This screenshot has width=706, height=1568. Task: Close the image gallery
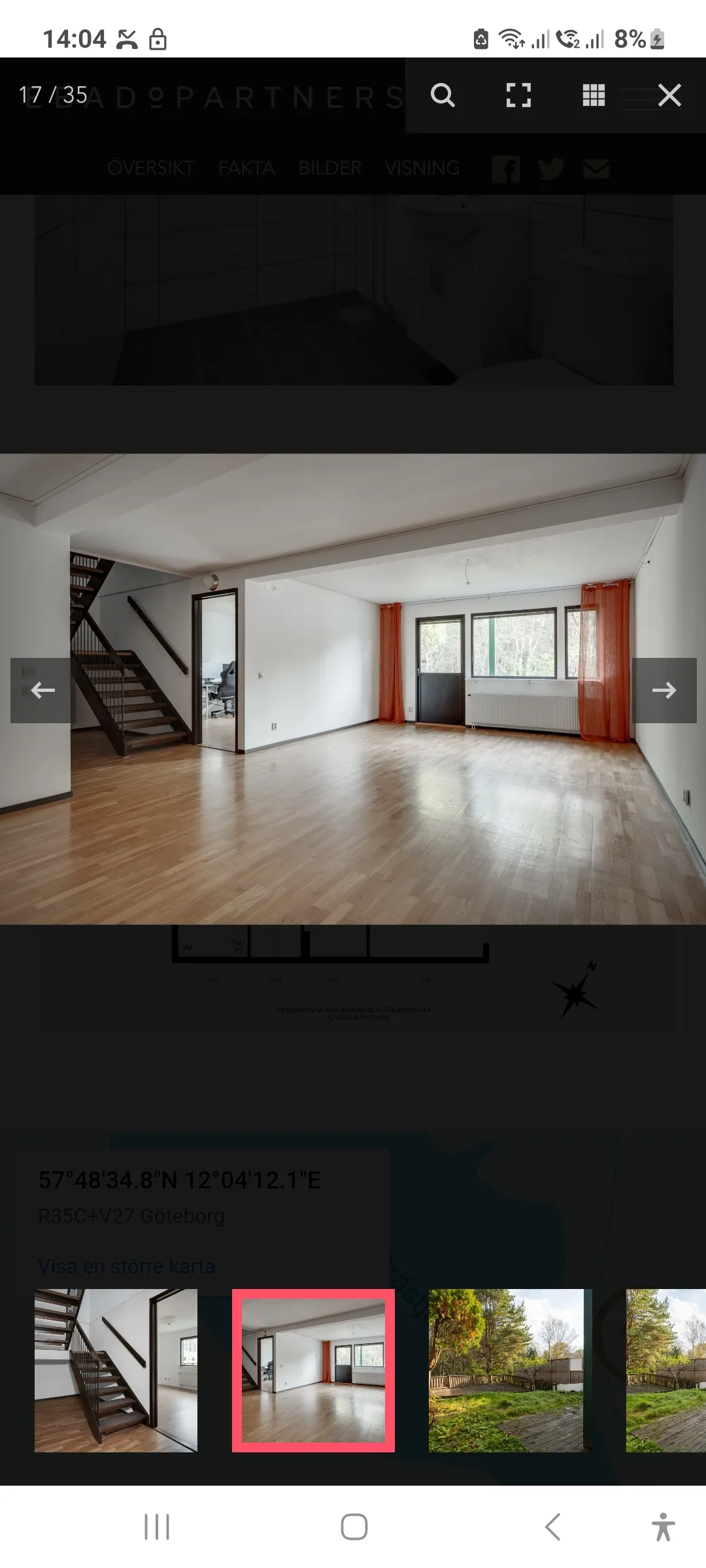[669, 95]
